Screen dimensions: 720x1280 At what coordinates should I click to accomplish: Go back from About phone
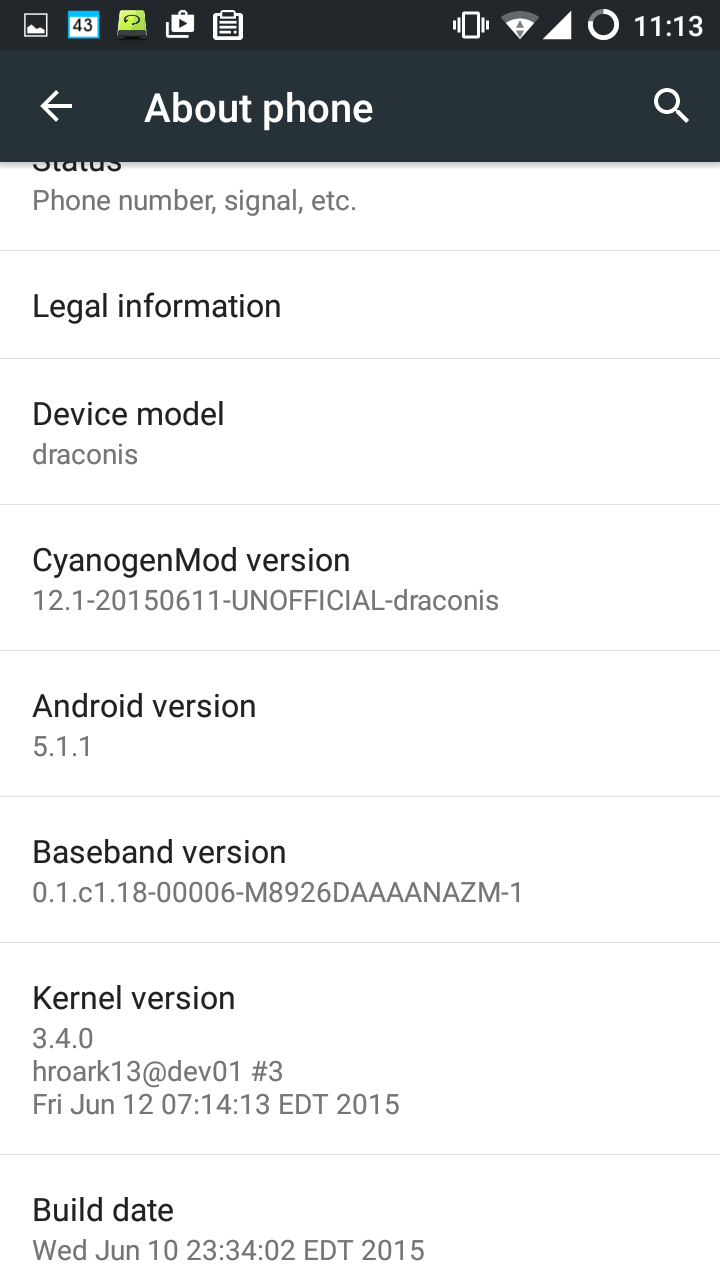56,106
